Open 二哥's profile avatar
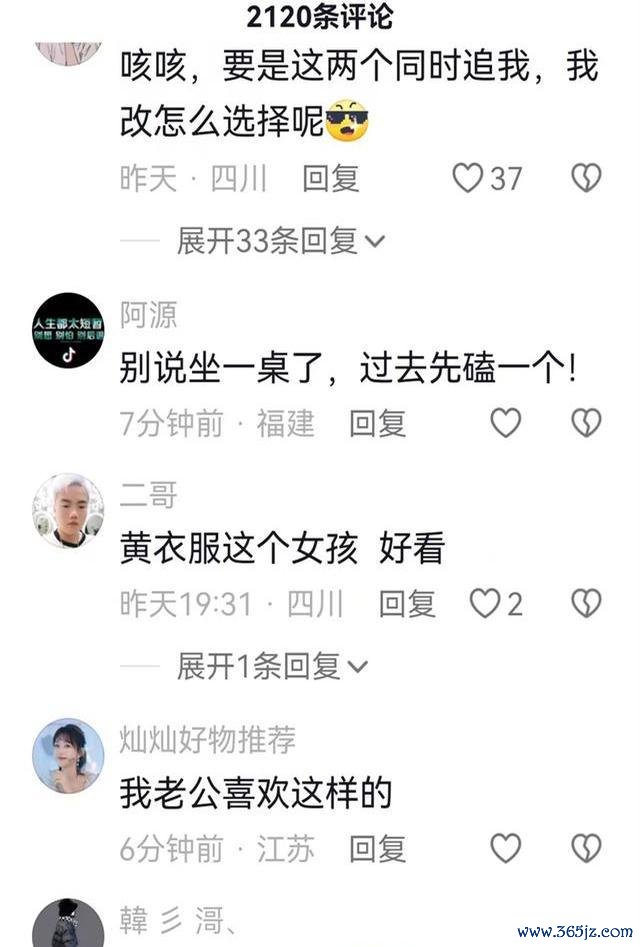The image size is (640, 947). click(x=68, y=510)
